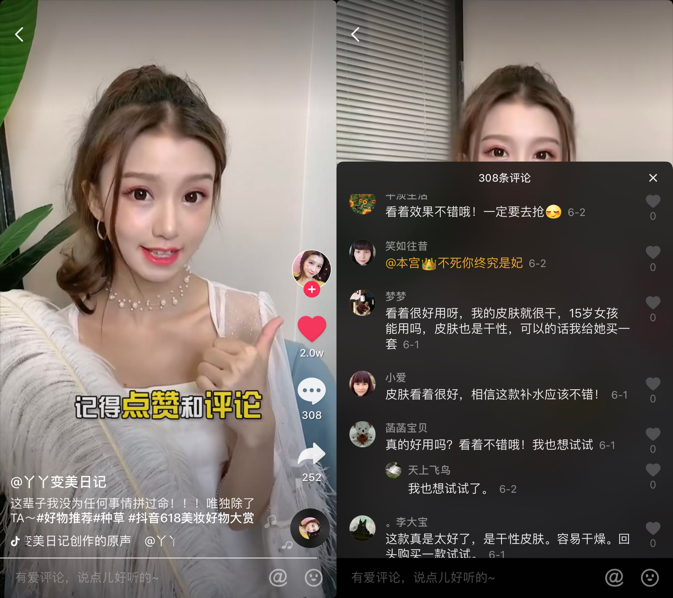Like 李大宝's comment
The width and height of the screenshot is (673, 598).
point(653,528)
